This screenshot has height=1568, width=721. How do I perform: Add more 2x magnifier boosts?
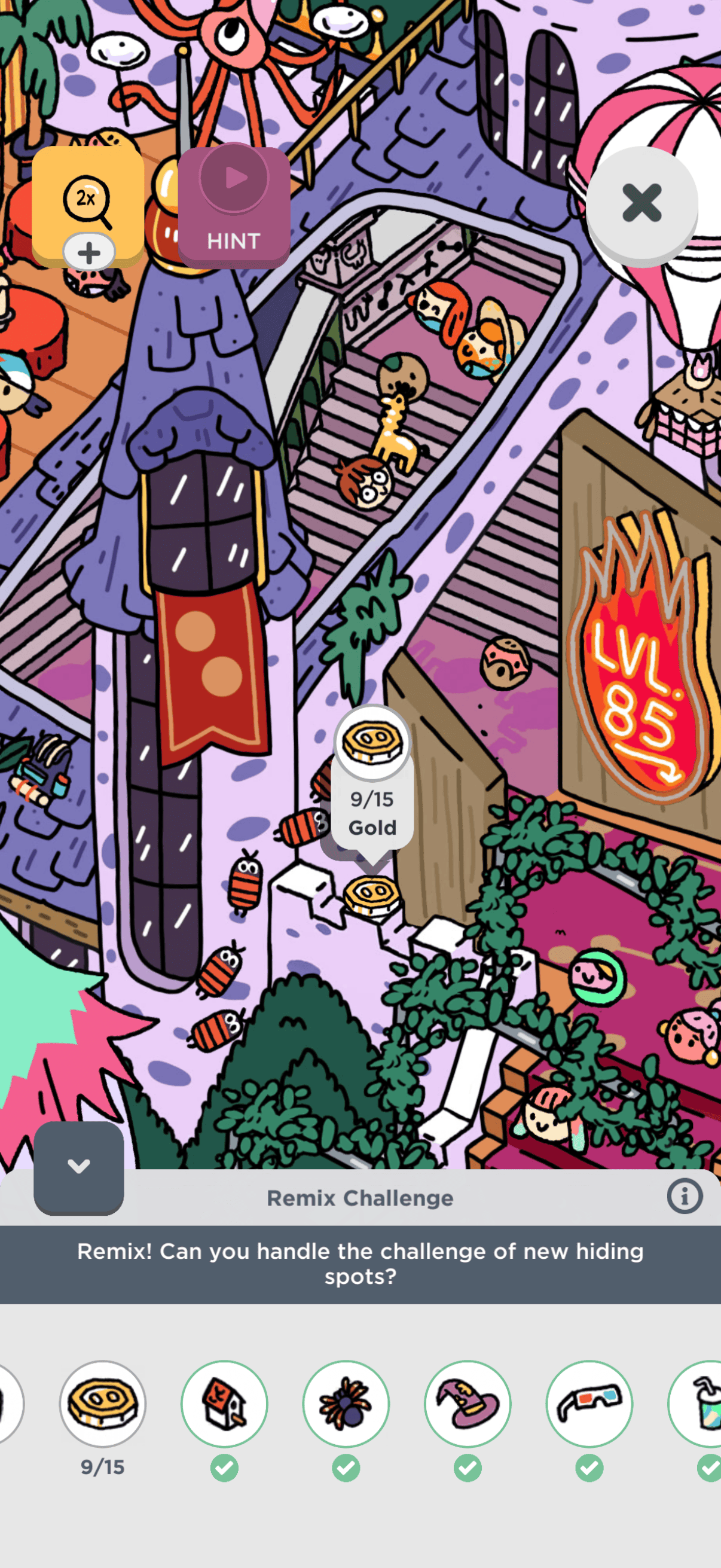click(x=89, y=252)
